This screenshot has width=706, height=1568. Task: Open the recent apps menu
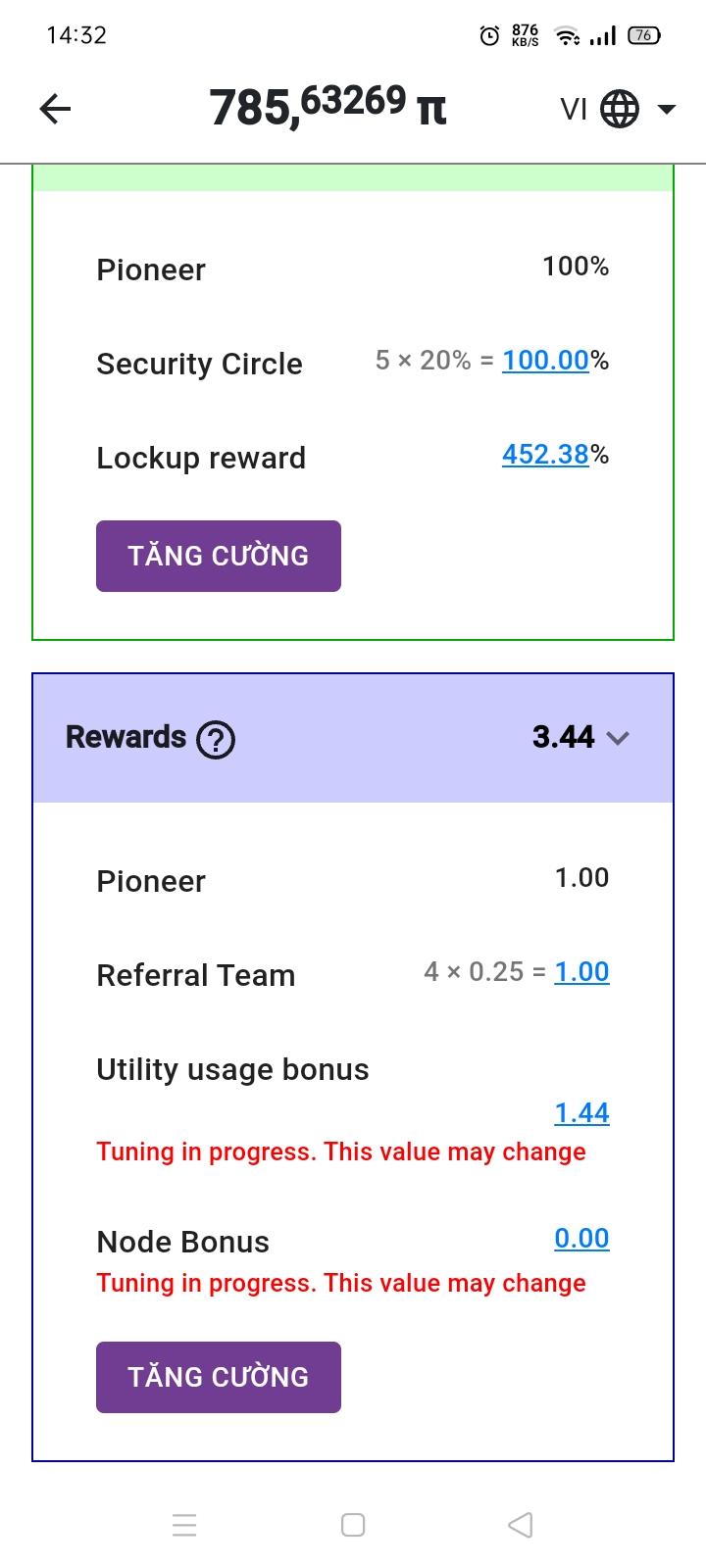pyautogui.click(x=184, y=1525)
